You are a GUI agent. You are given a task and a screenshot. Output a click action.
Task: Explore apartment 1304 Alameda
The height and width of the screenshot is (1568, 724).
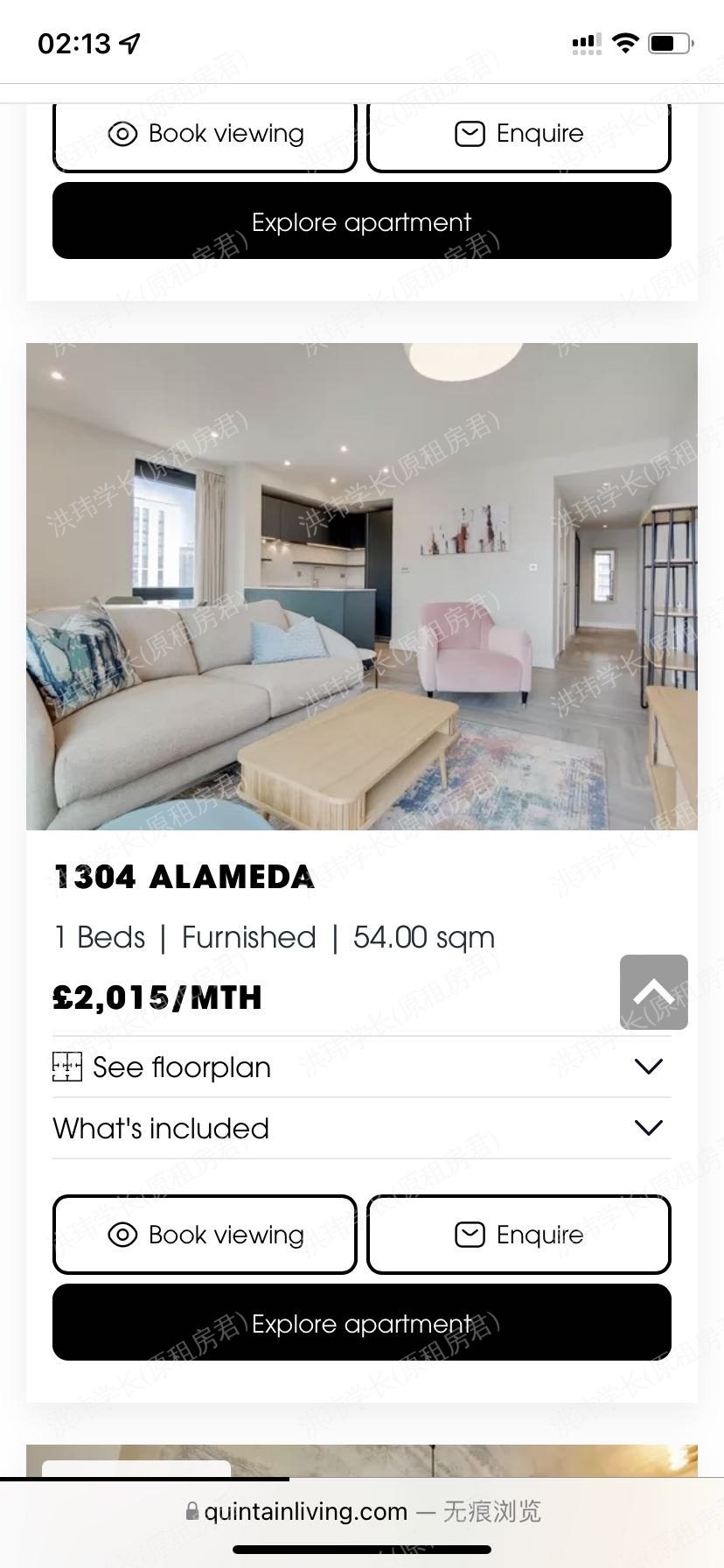[x=361, y=1323]
